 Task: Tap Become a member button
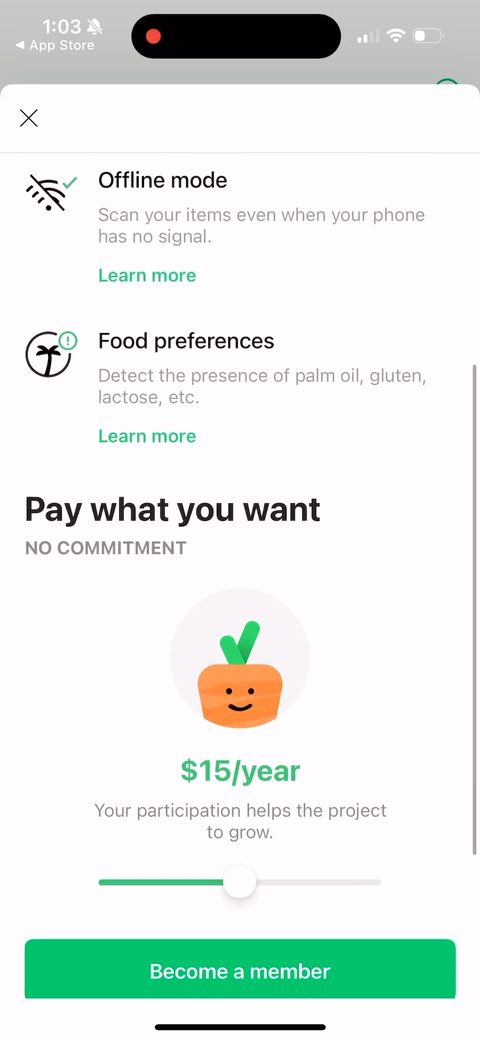pyautogui.click(x=240, y=969)
